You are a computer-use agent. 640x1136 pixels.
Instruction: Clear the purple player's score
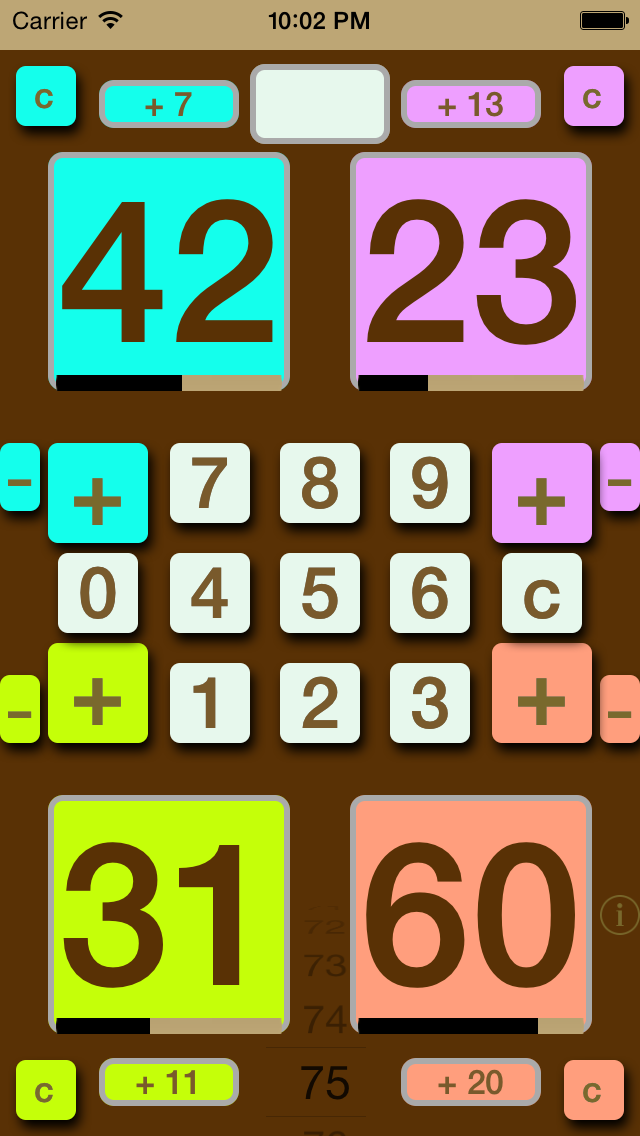593,96
